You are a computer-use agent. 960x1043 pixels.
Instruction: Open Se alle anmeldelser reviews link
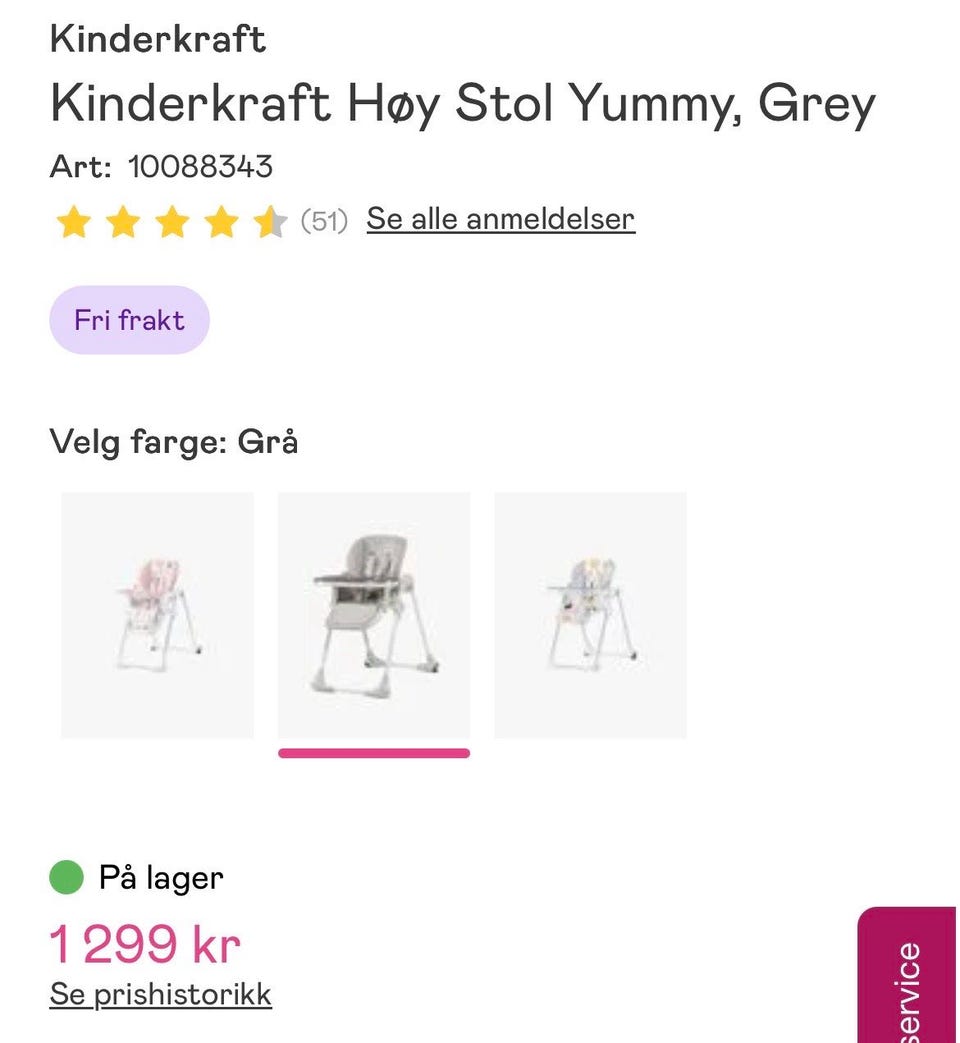(x=500, y=218)
